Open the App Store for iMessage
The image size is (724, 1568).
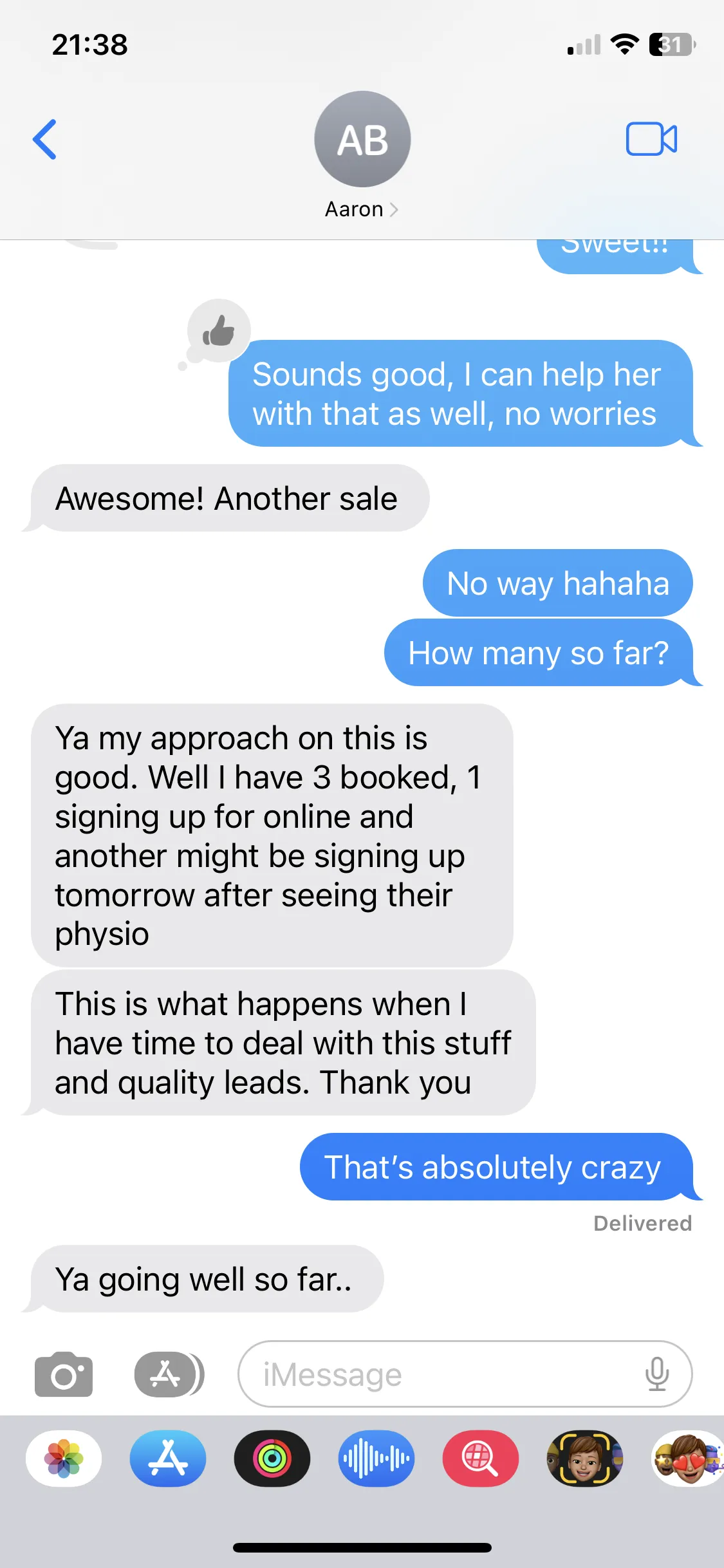(168, 1459)
